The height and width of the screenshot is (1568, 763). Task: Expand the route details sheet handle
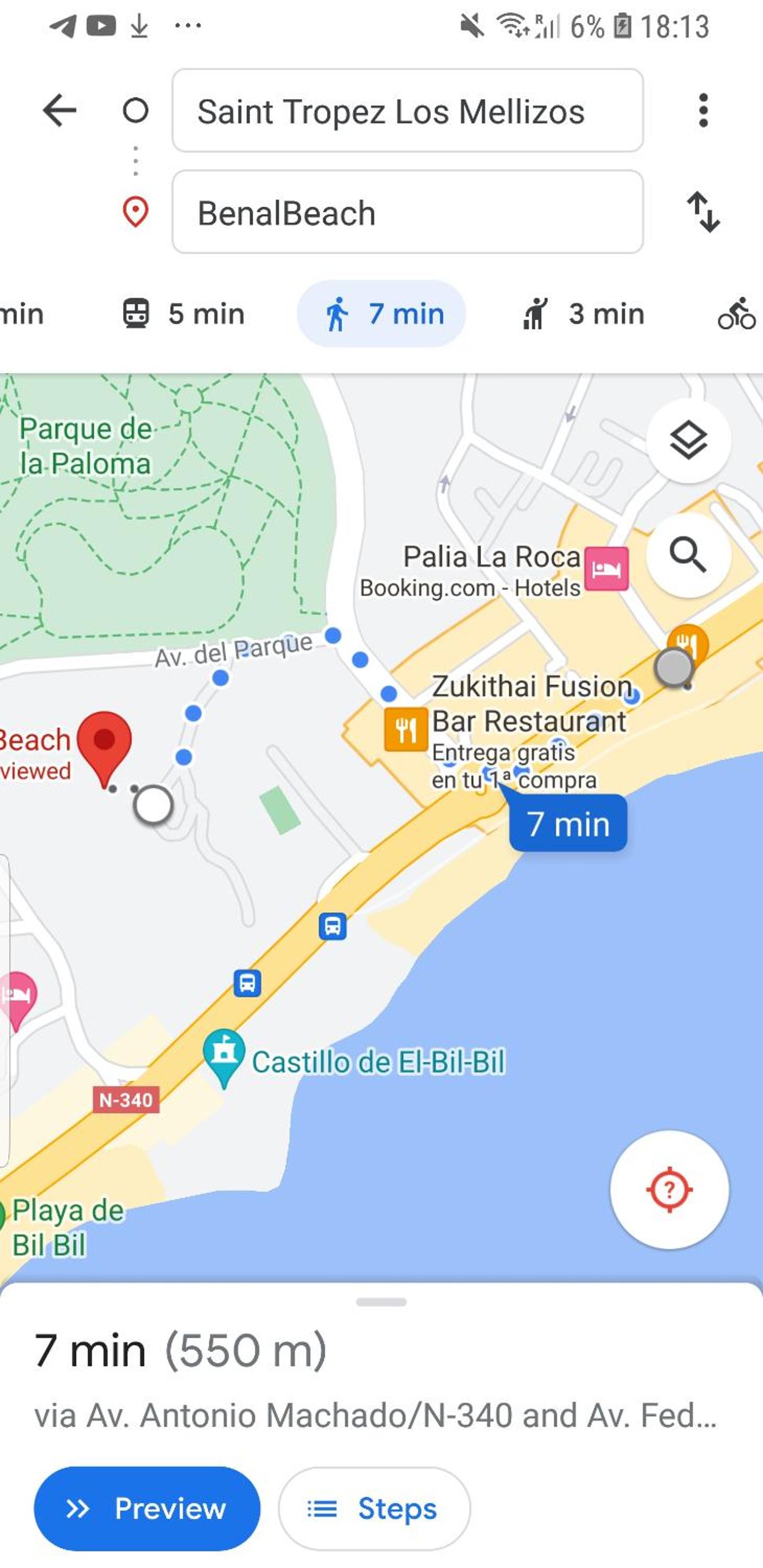tap(381, 1302)
